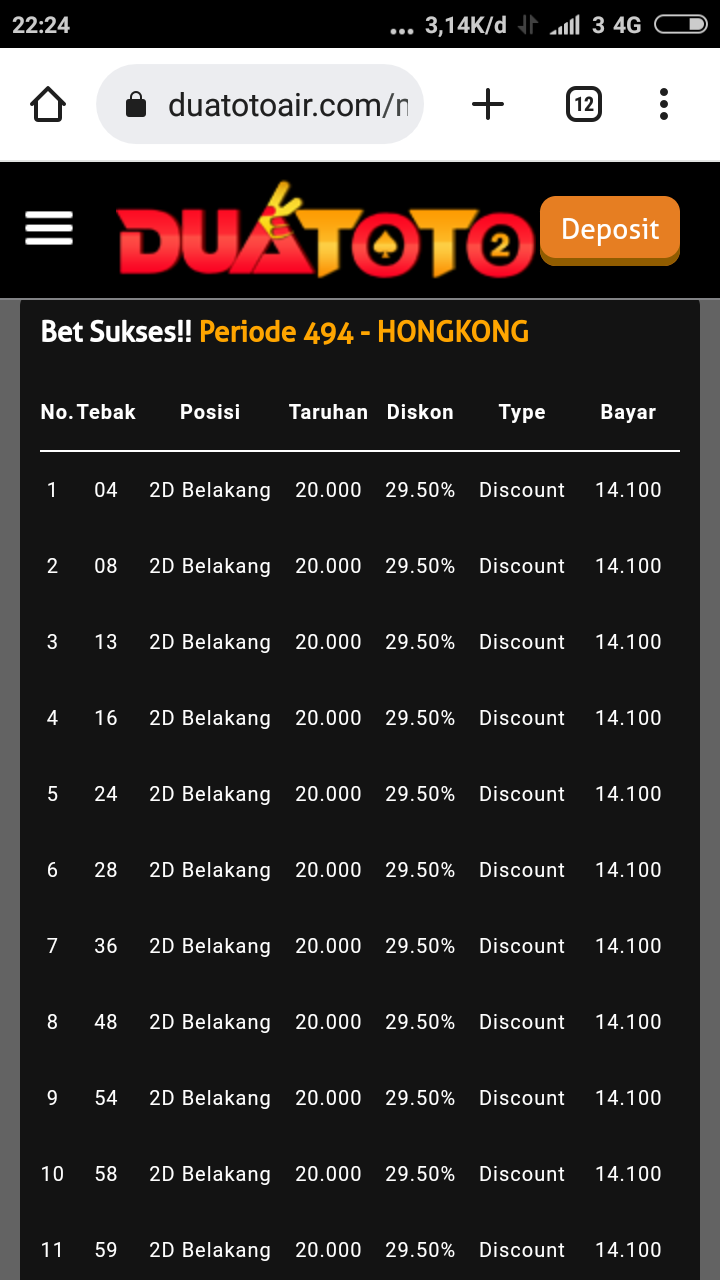
Task: Open the browser overflow menu
Action: tap(664, 104)
